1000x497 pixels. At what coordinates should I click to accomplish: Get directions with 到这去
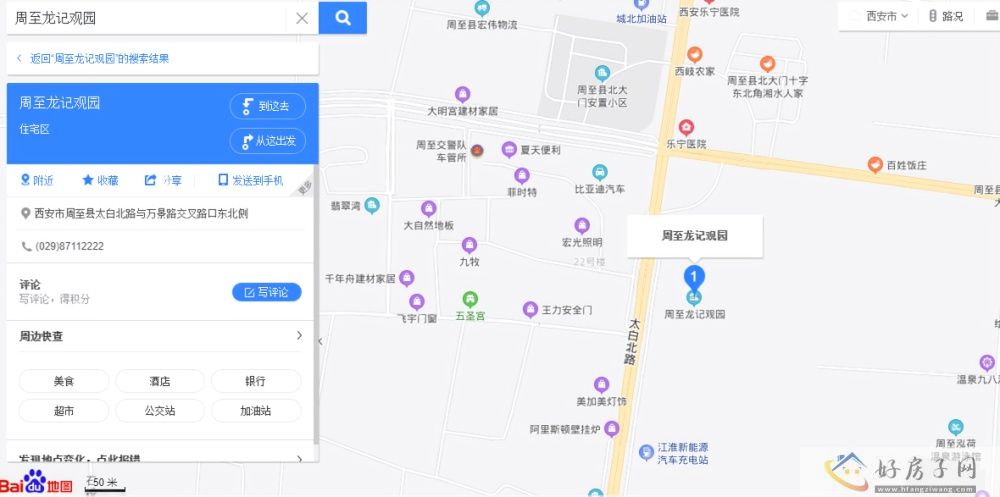click(267, 106)
